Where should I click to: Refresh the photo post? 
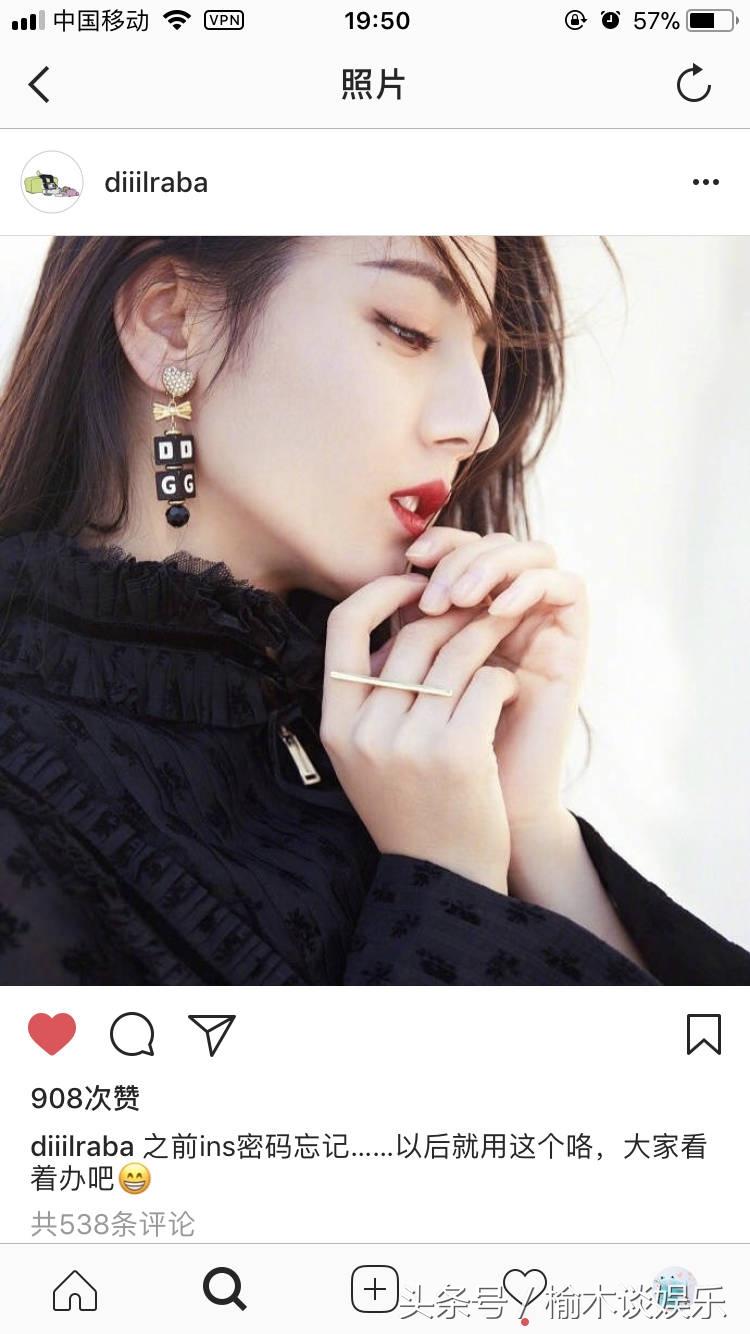pos(693,84)
